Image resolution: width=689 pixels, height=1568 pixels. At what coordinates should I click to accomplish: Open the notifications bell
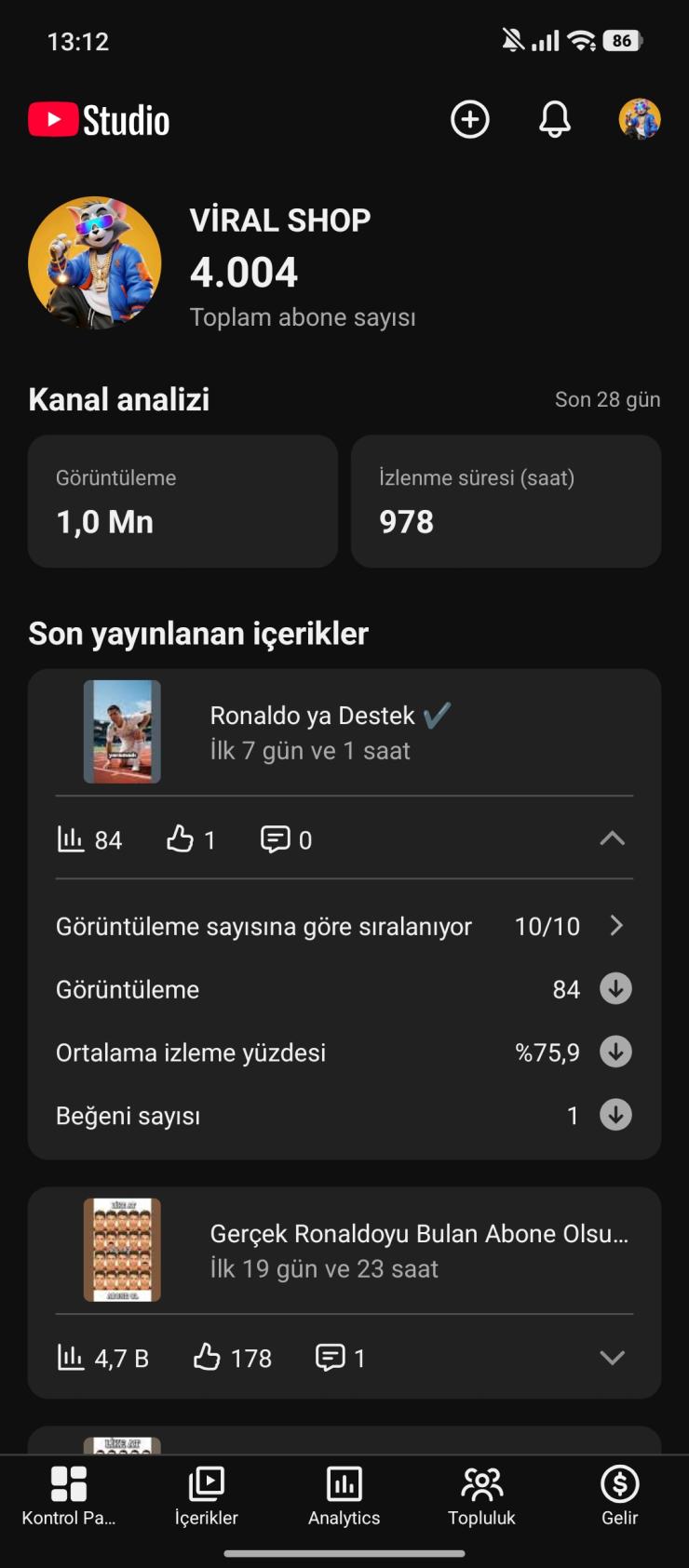pos(555,120)
